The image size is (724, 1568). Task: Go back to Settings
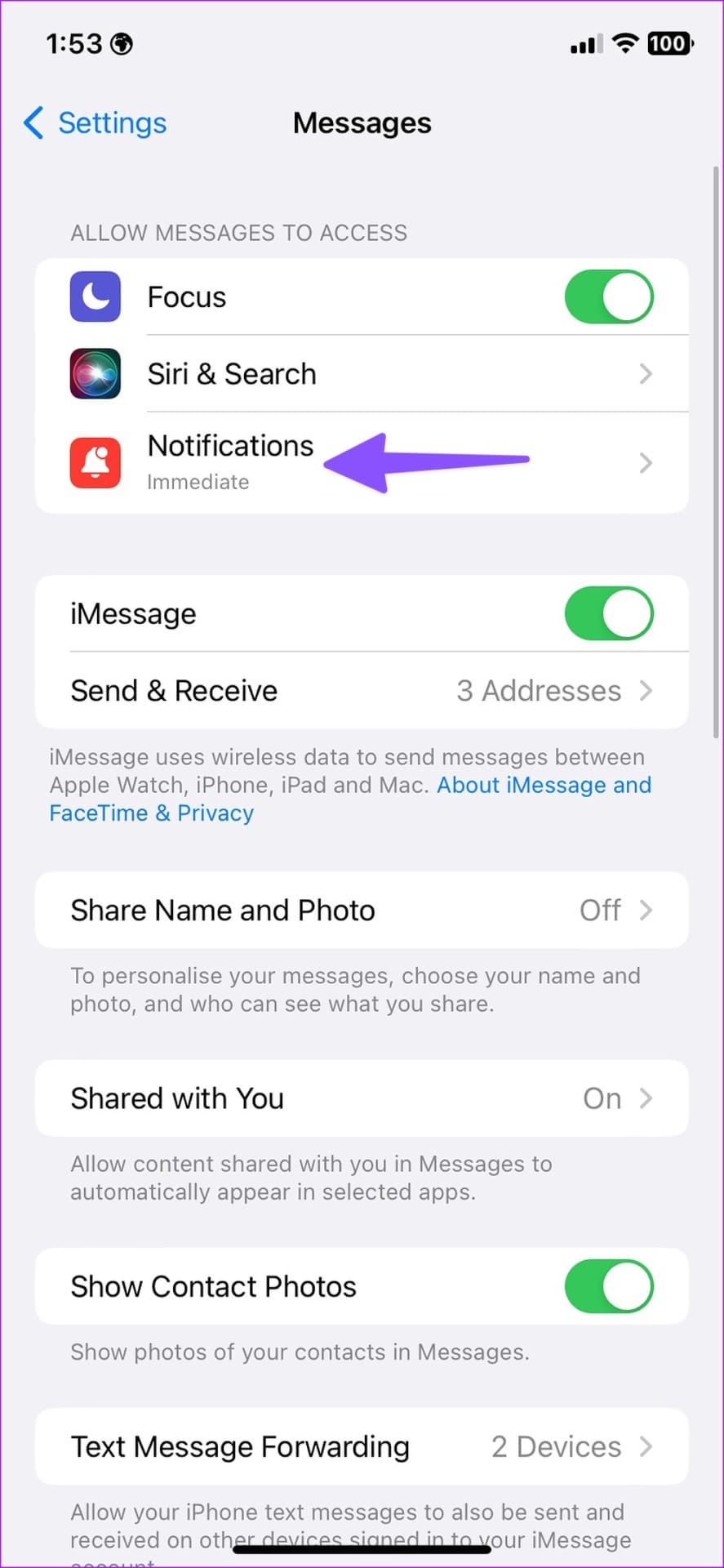95,123
